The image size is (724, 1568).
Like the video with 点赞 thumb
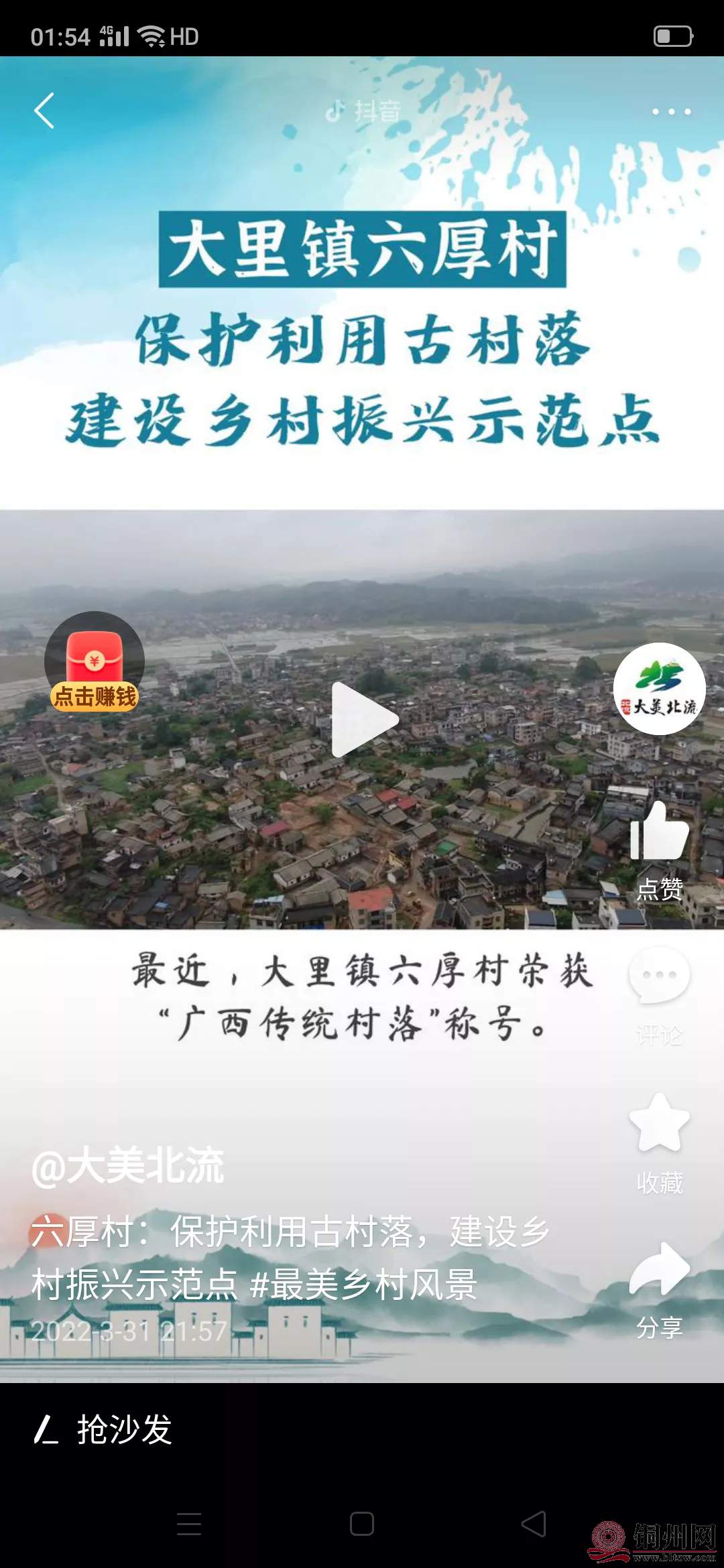pos(660,833)
